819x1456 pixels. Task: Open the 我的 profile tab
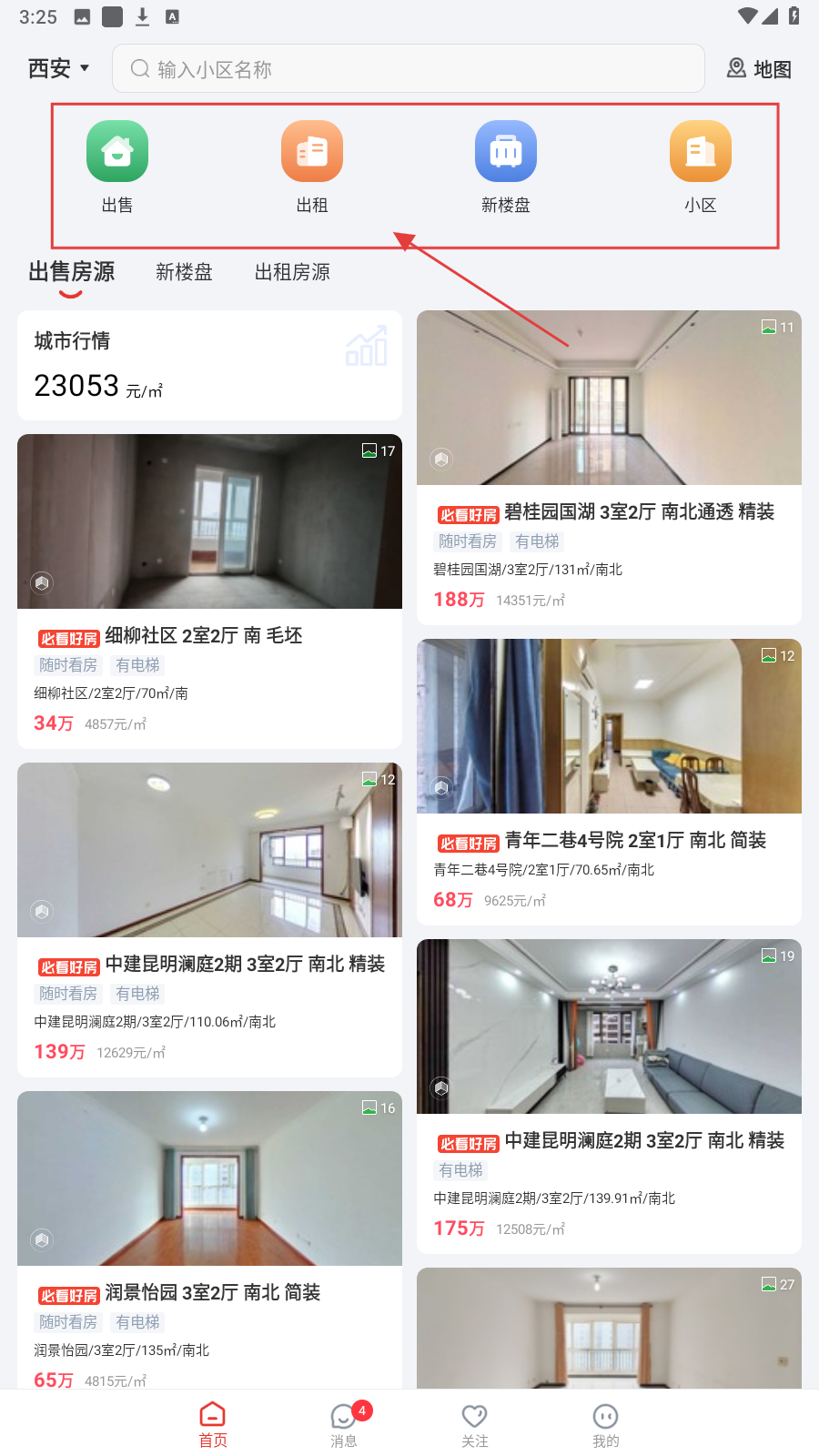click(605, 1424)
